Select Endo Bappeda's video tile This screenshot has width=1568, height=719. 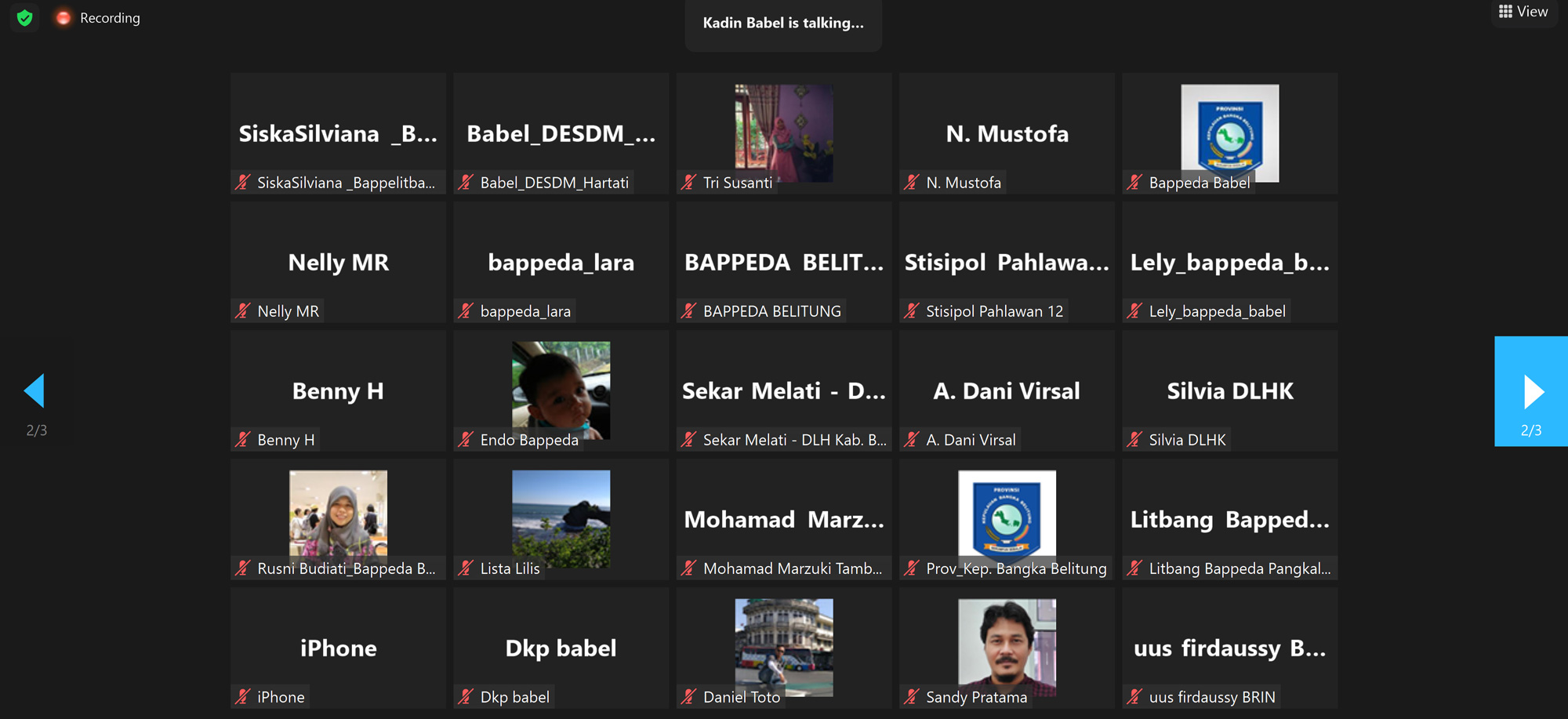pyautogui.click(x=561, y=390)
